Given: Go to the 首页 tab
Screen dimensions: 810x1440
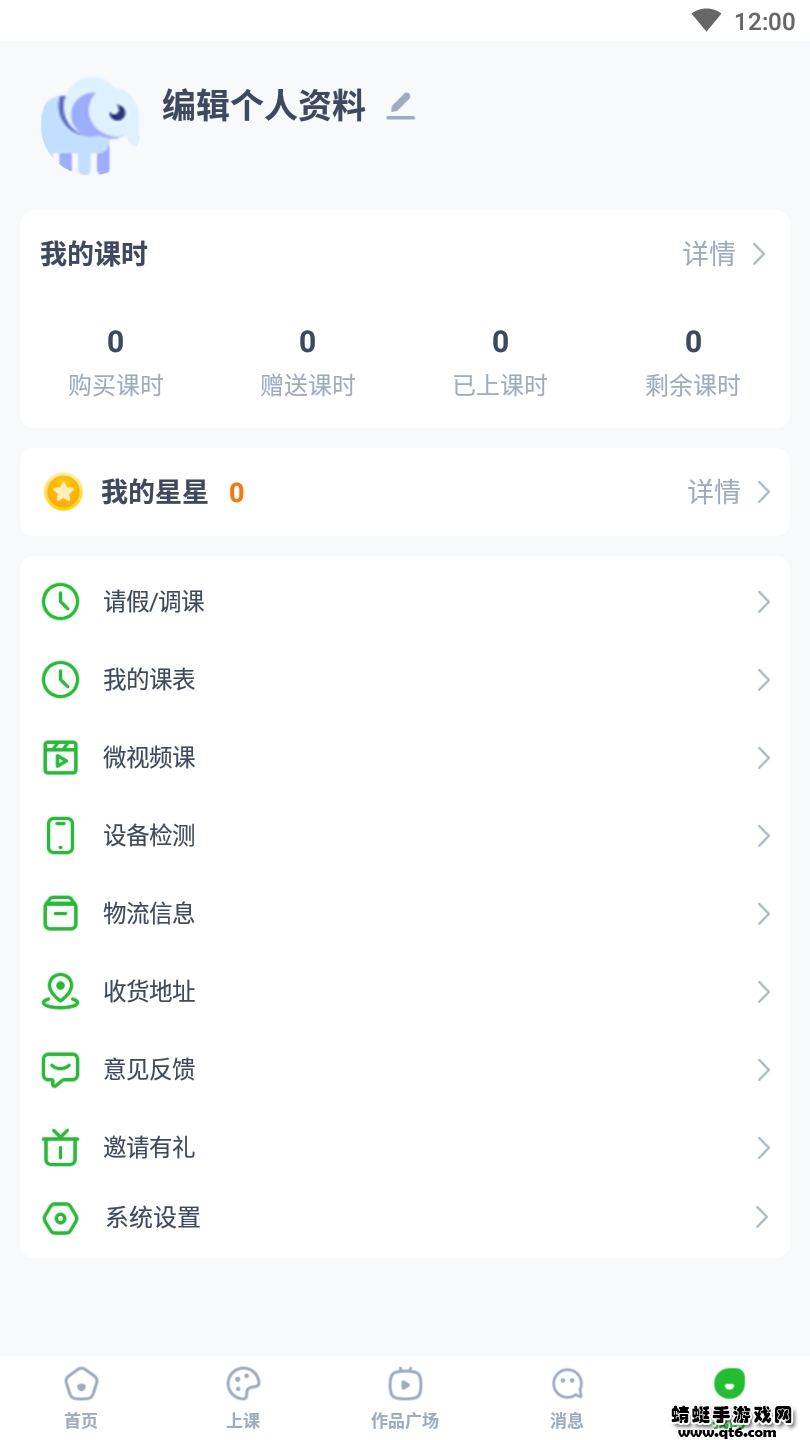Looking at the screenshot, I should [81, 1395].
